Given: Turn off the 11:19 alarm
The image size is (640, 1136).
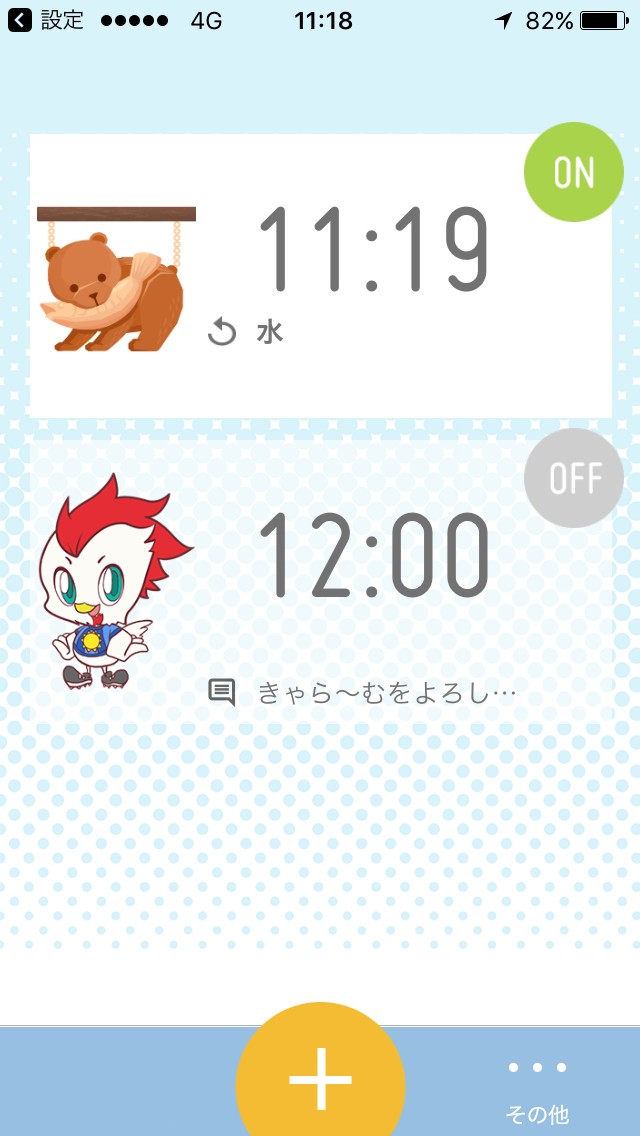Looking at the screenshot, I should pyautogui.click(x=573, y=172).
